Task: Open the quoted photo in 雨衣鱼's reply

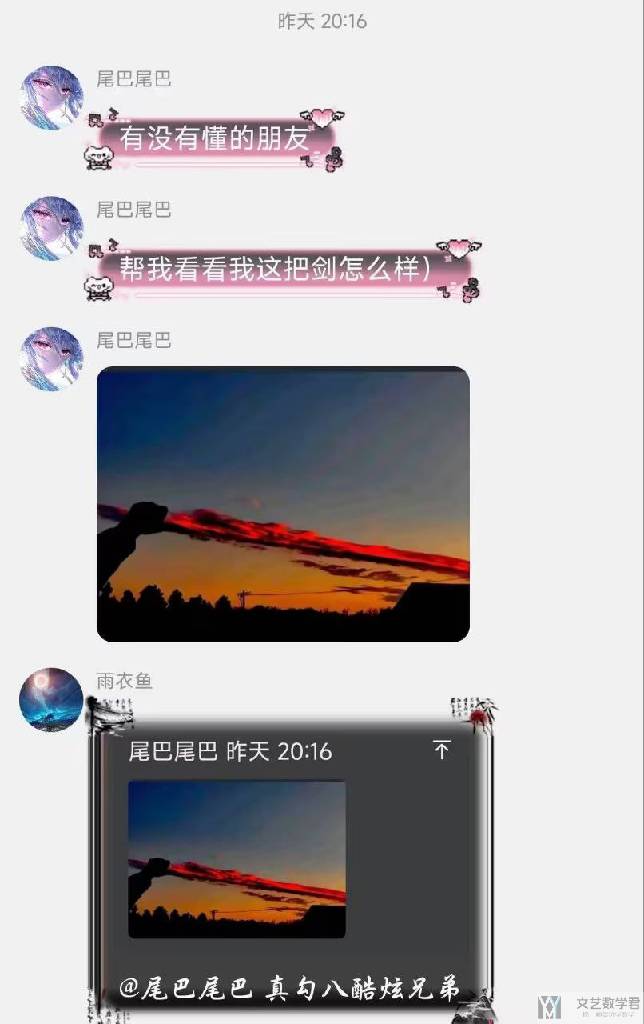Action: (237, 859)
